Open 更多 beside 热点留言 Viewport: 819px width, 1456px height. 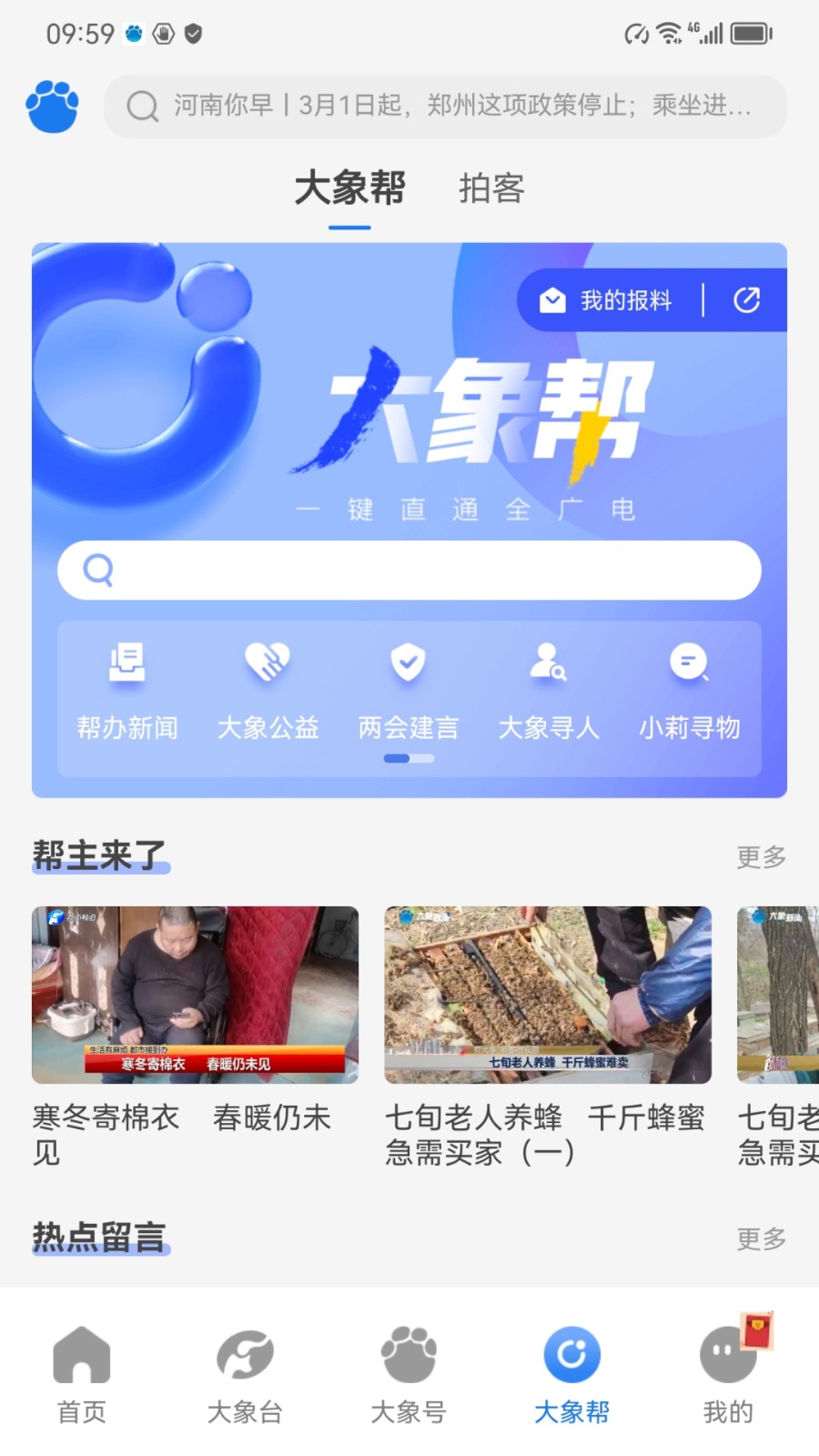[x=760, y=1238]
